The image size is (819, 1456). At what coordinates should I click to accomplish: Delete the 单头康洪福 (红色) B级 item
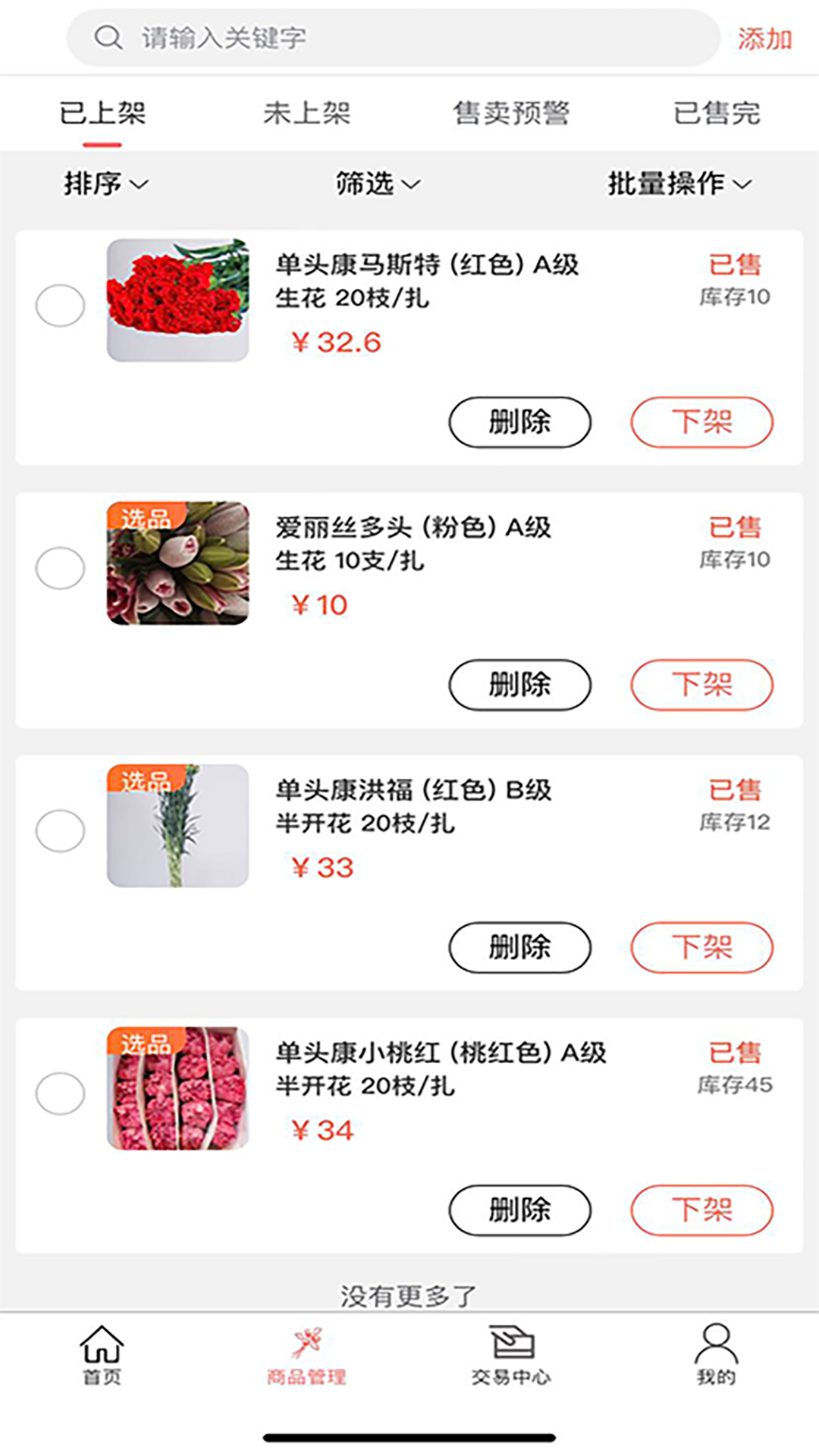tap(519, 947)
